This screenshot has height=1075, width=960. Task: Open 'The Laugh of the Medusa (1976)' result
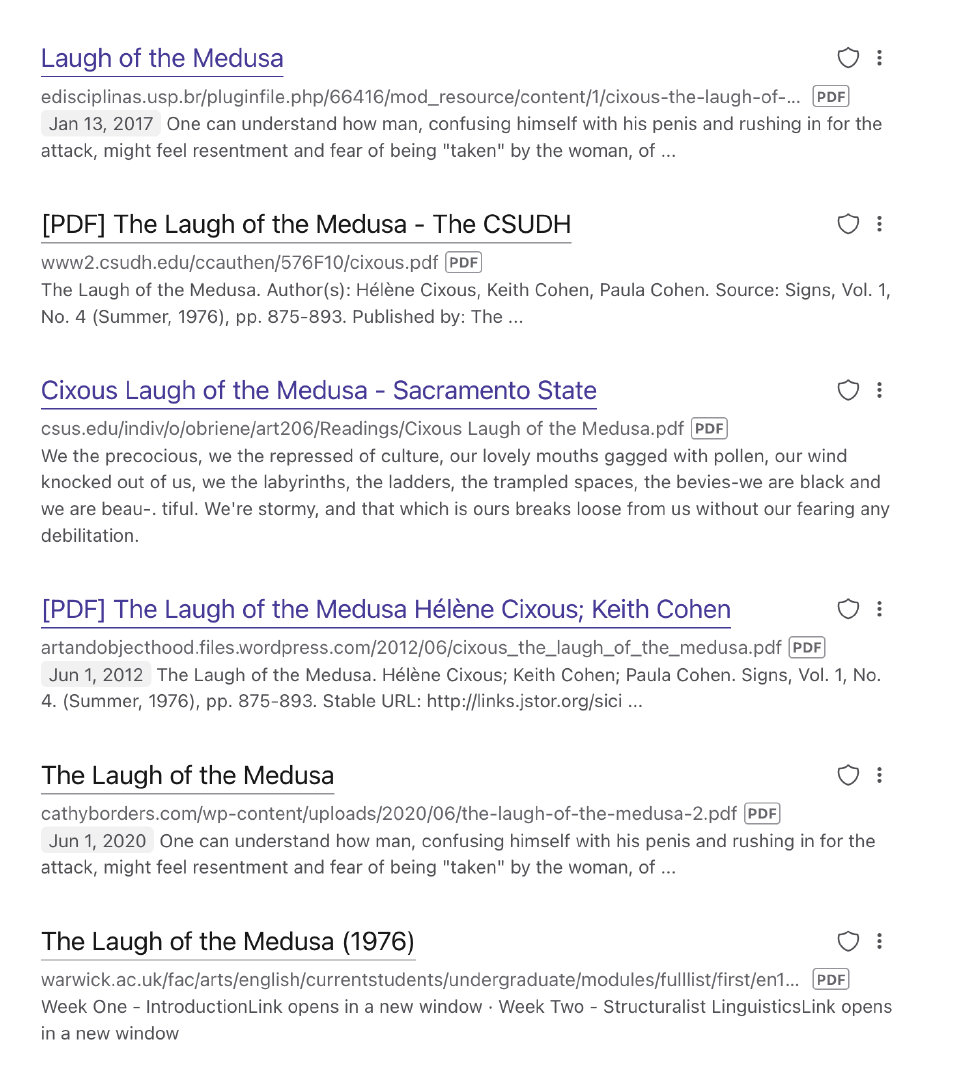227,941
